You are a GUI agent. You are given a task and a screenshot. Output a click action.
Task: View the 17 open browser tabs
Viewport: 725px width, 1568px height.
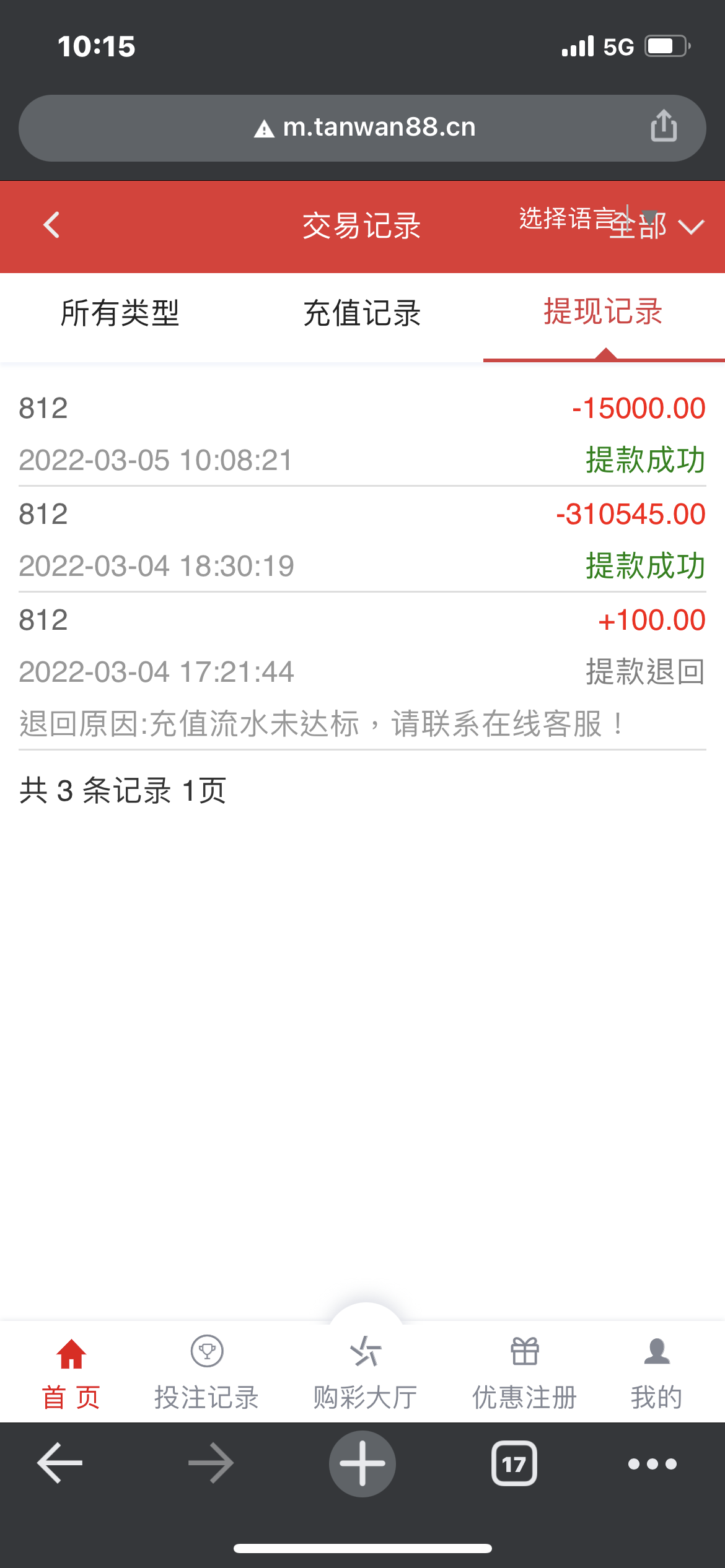point(514,1463)
